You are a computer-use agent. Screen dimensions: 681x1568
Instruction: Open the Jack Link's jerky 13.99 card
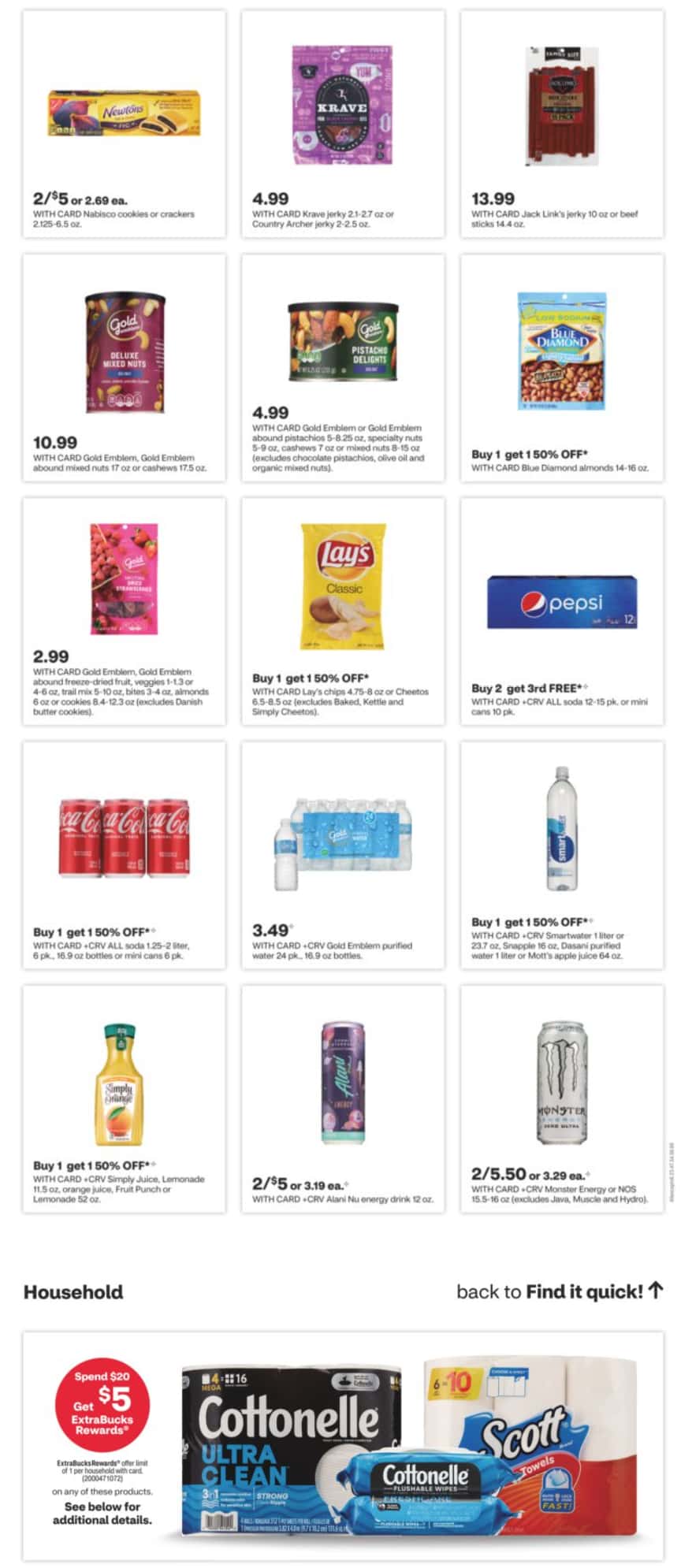click(562, 124)
